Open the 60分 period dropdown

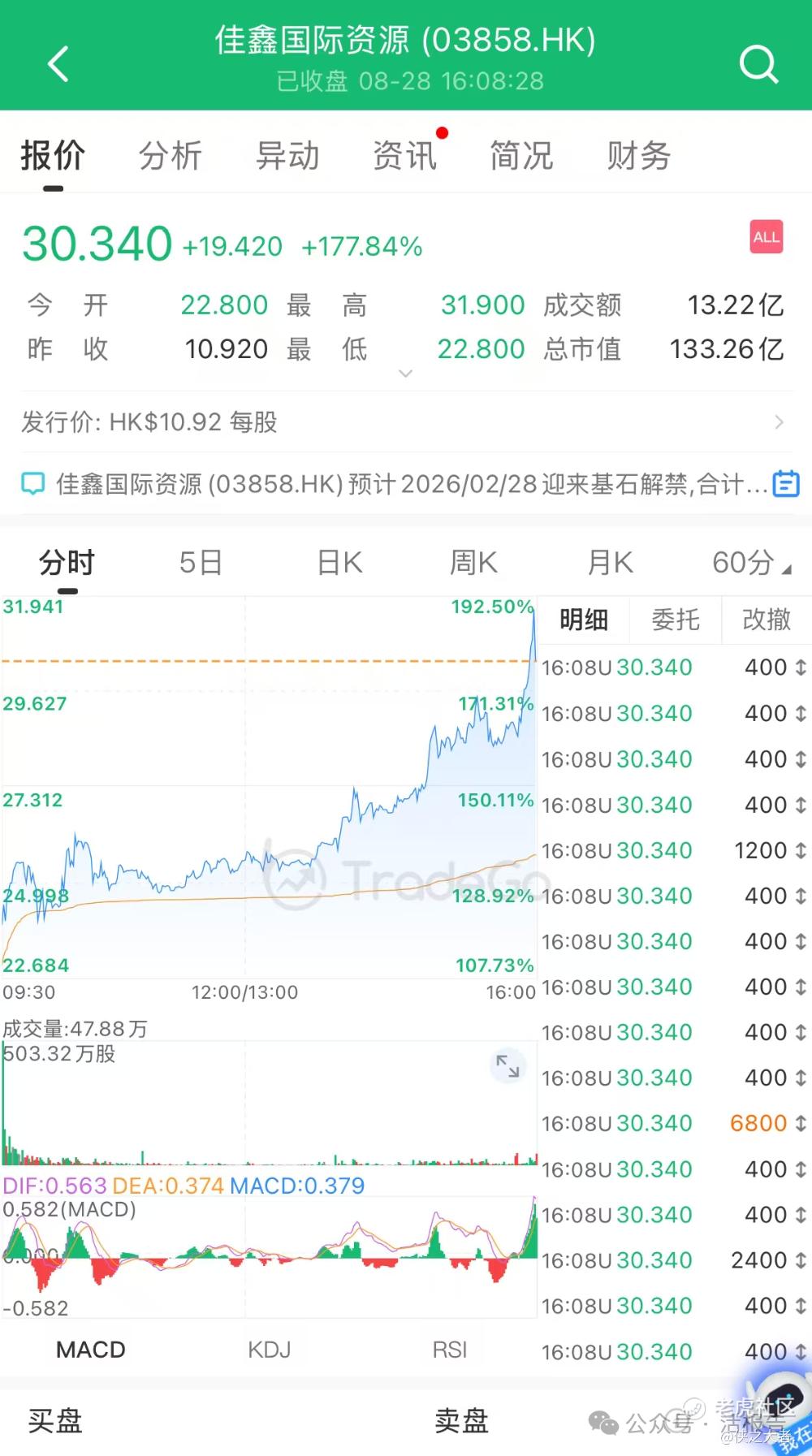click(744, 561)
